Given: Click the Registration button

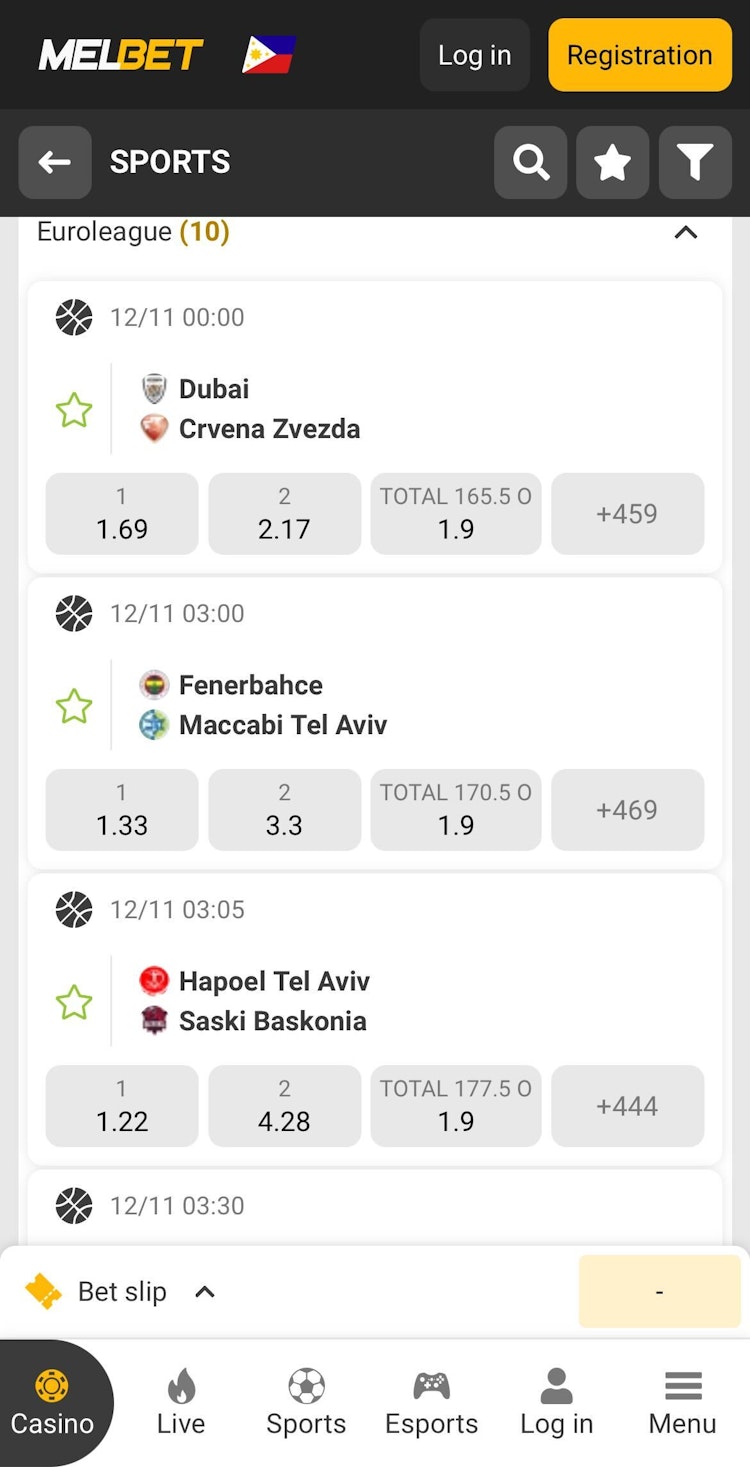Looking at the screenshot, I should tap(639, 55).
